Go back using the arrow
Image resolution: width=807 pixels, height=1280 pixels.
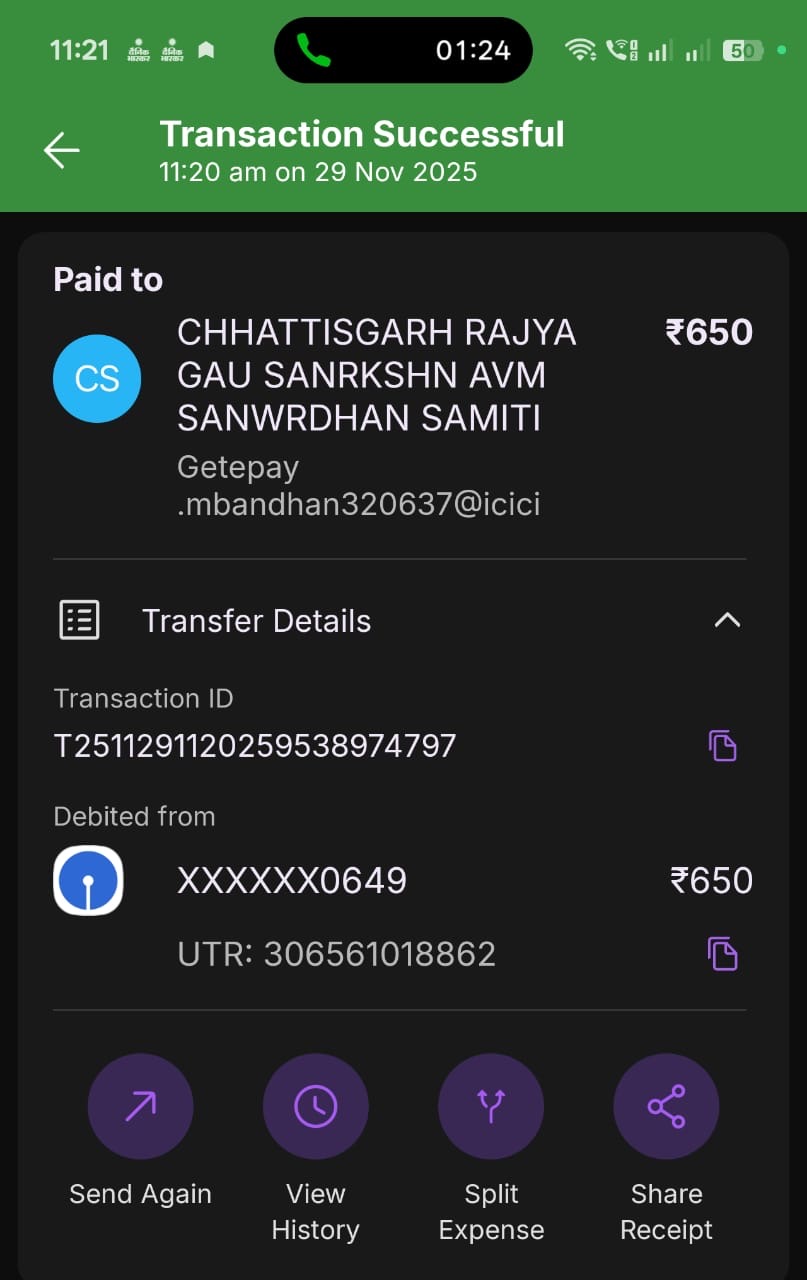pos(61,150)
